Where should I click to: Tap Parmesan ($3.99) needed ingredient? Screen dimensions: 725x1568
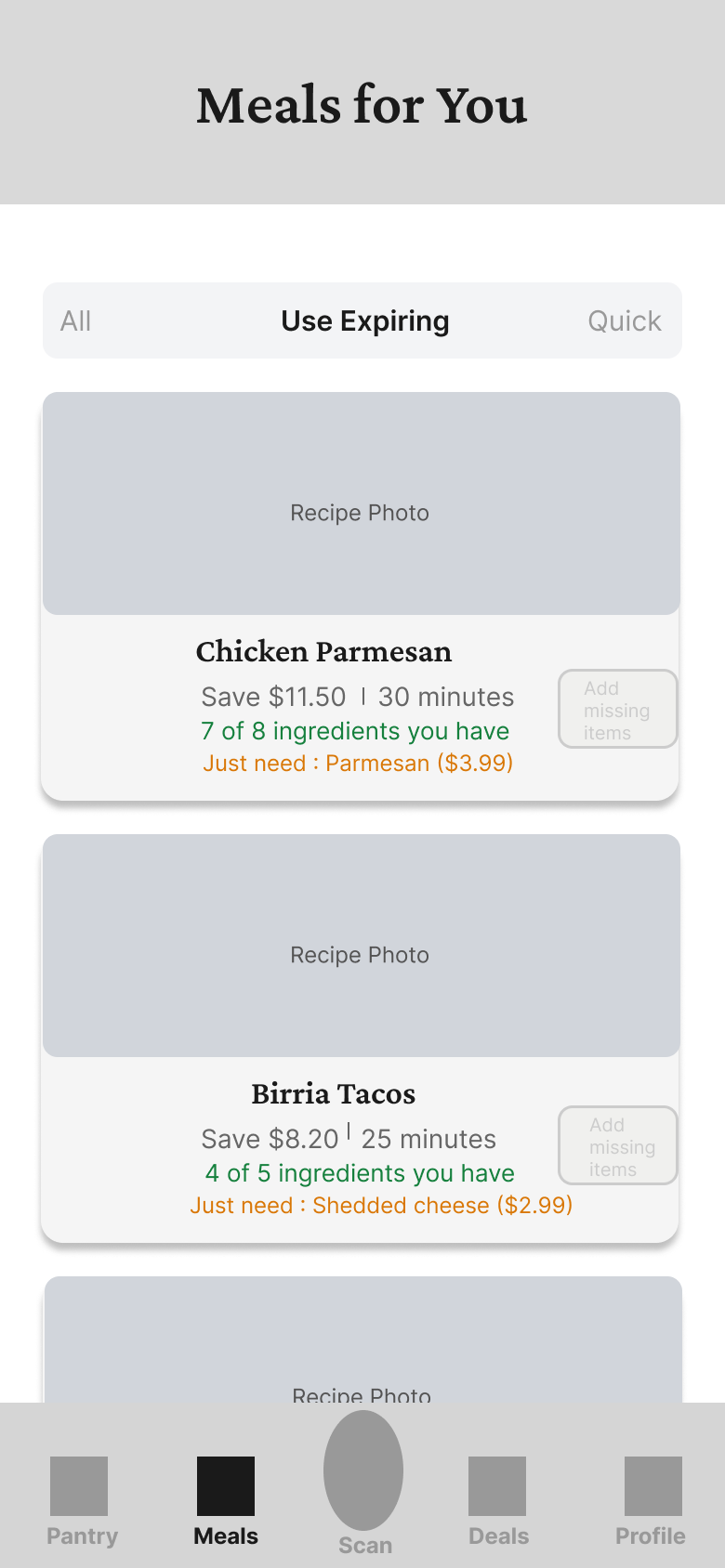(x=358, y=763)
